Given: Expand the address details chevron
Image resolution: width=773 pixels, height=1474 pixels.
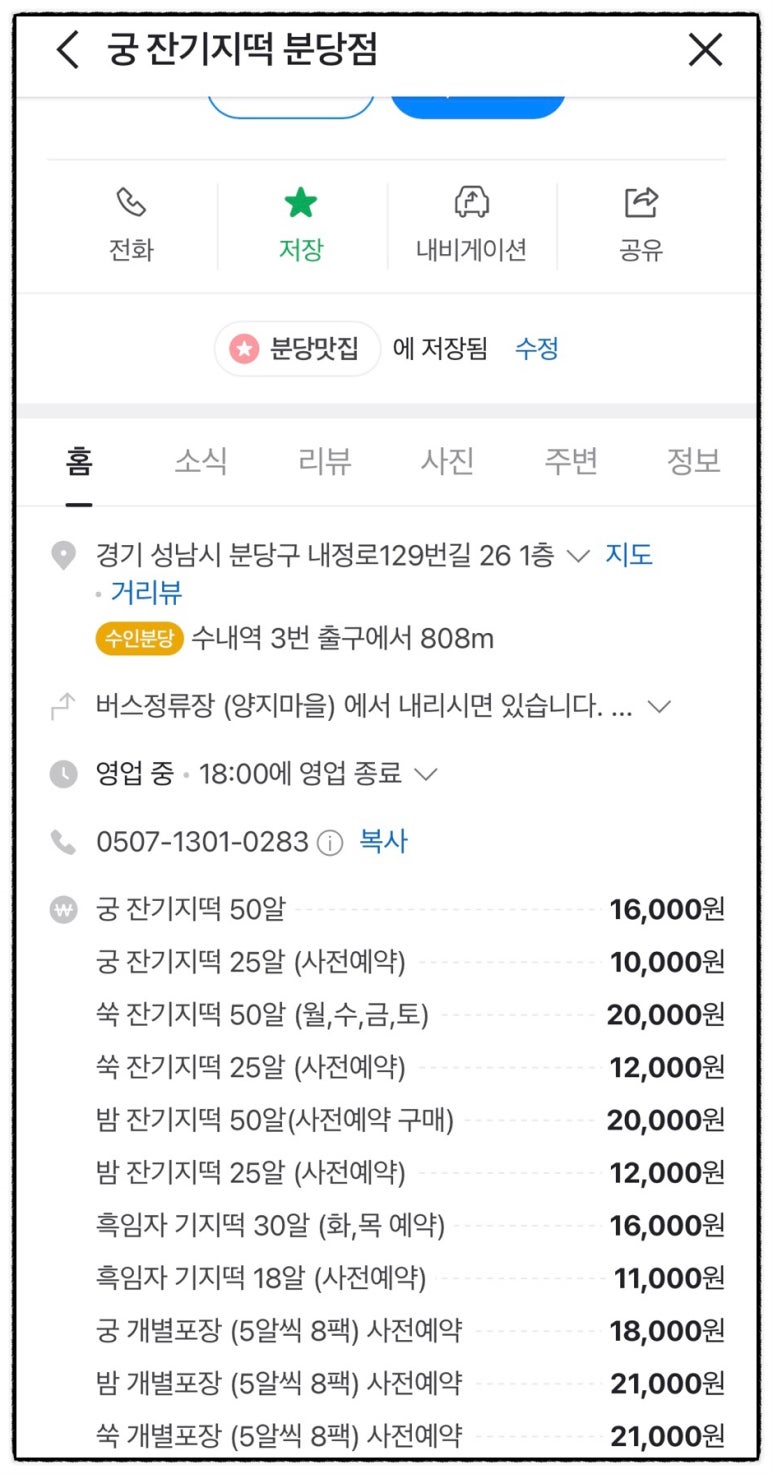Looking at the screenshot, I should pos(578,556).
